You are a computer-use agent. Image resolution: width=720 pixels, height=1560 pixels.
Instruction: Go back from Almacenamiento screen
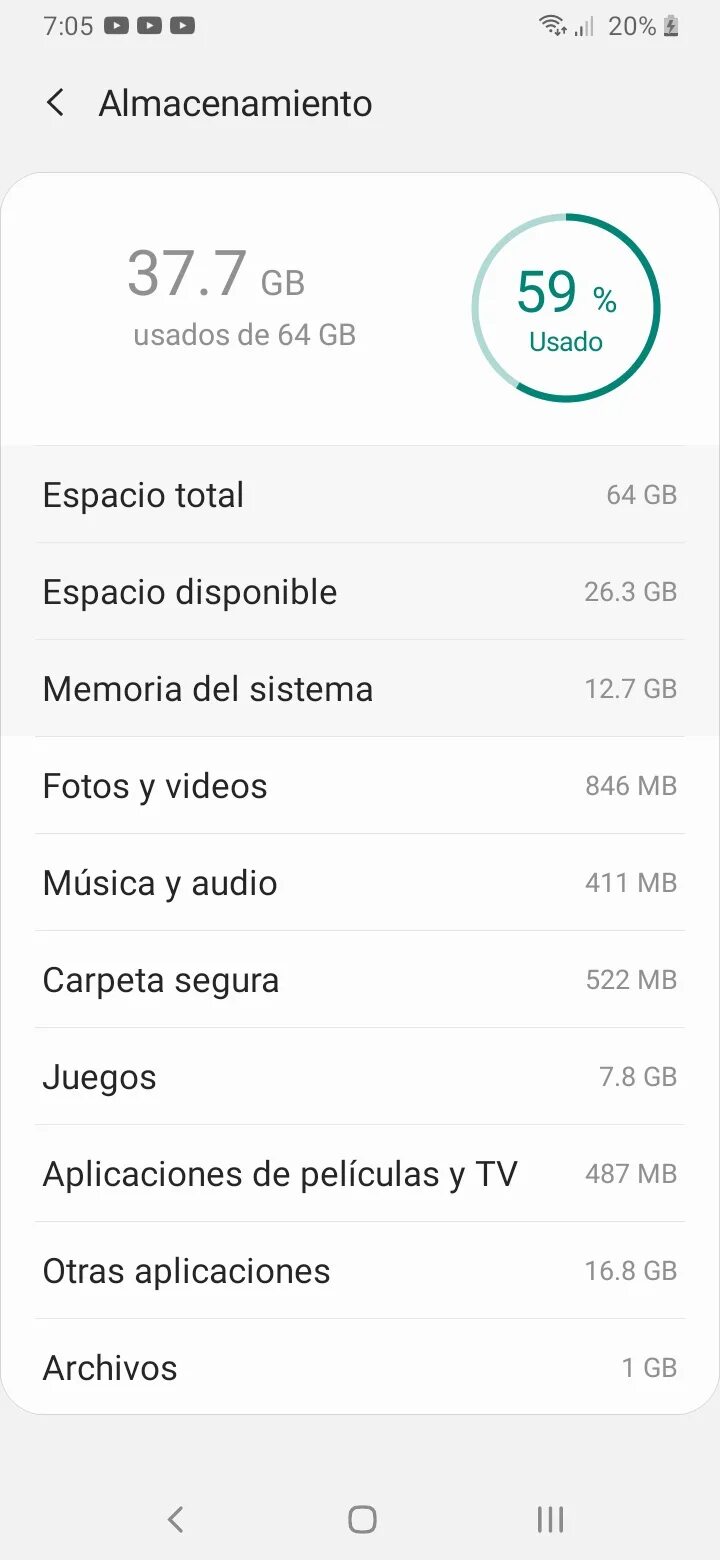click(56, 103)
